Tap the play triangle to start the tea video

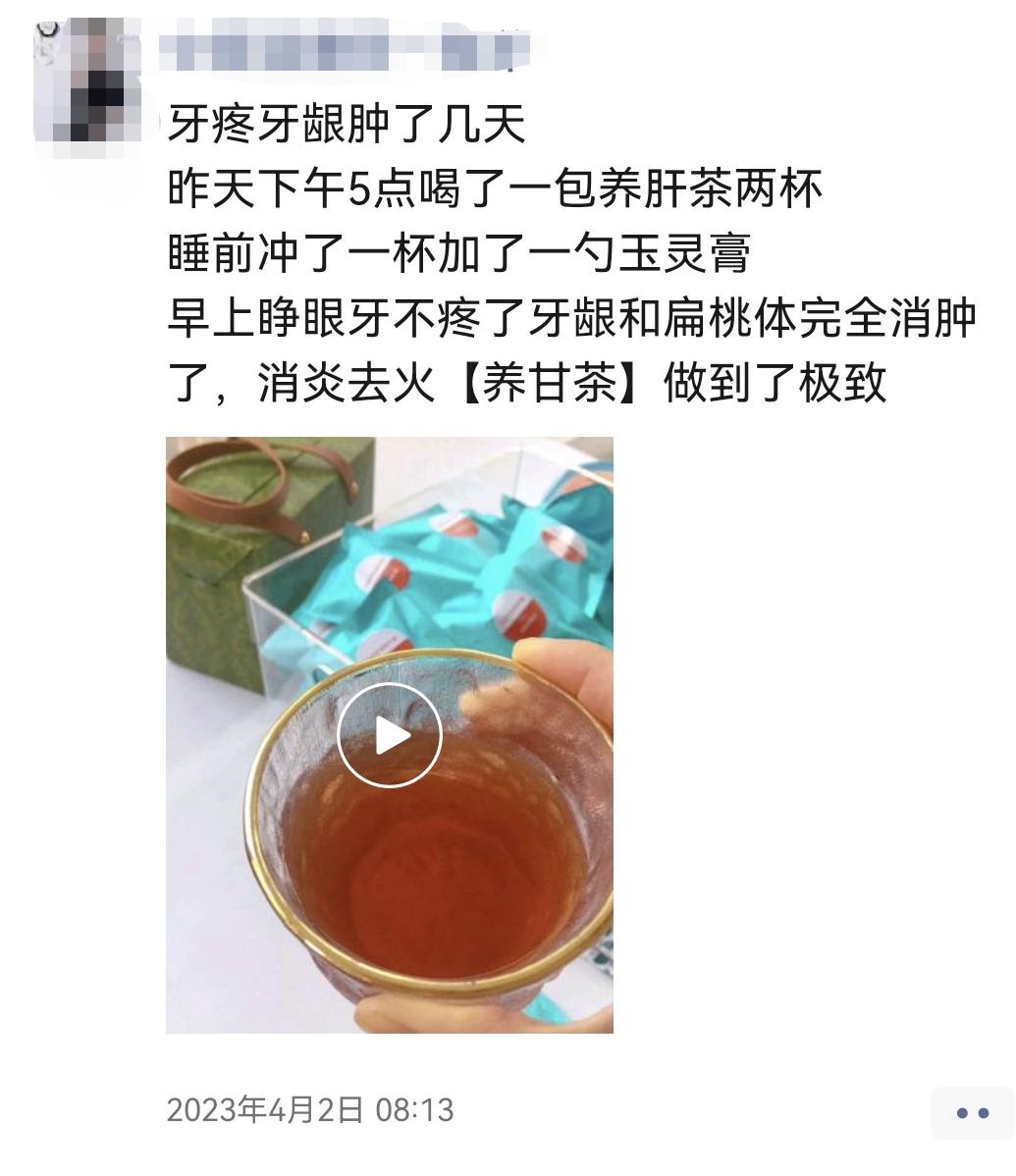pyautogui.click(x=391, y=735)
